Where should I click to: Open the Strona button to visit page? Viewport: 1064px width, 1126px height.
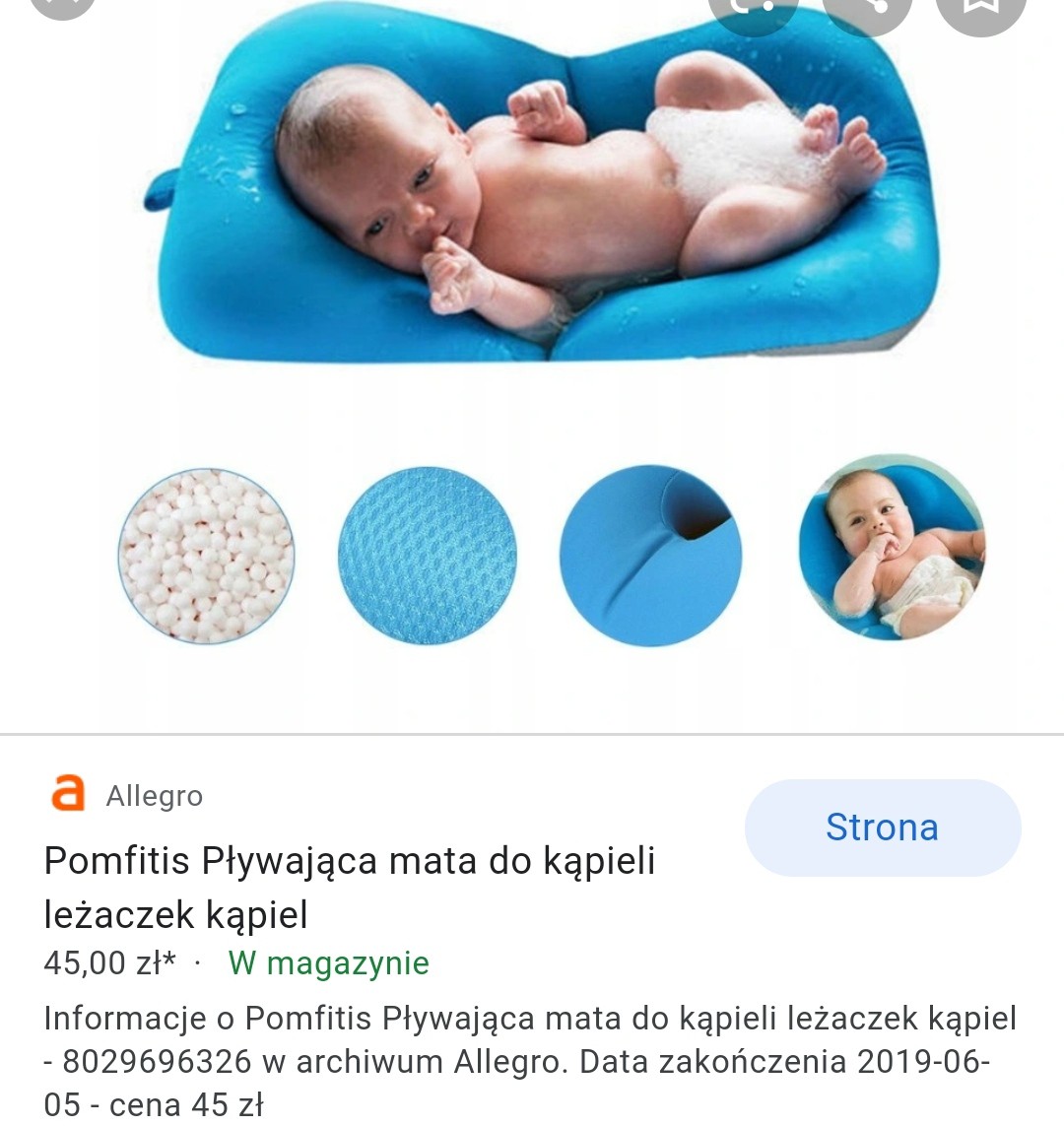tap(882, 828)
